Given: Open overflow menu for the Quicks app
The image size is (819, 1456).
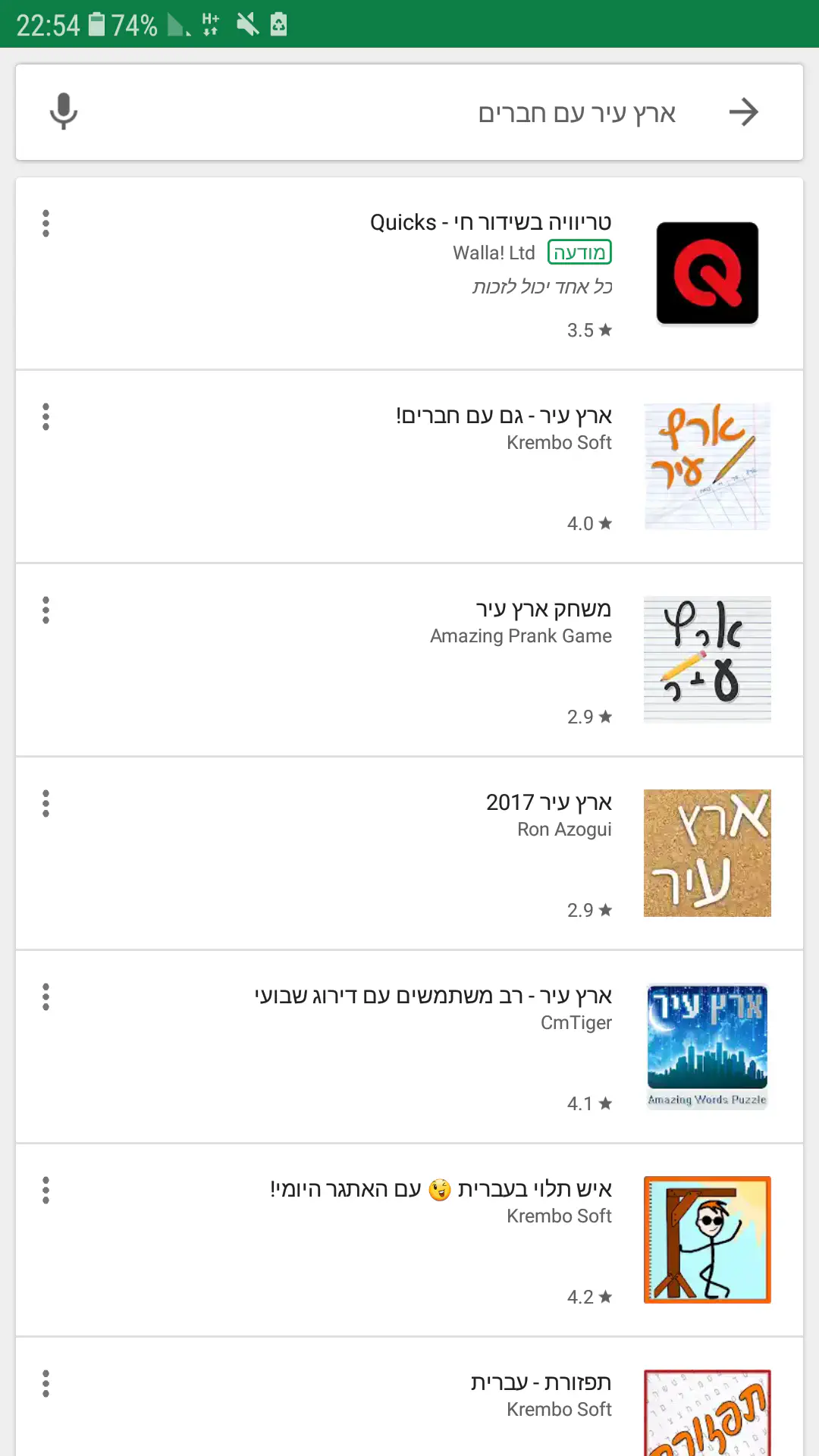Looking at the screenshot, I should coord(46,224).
